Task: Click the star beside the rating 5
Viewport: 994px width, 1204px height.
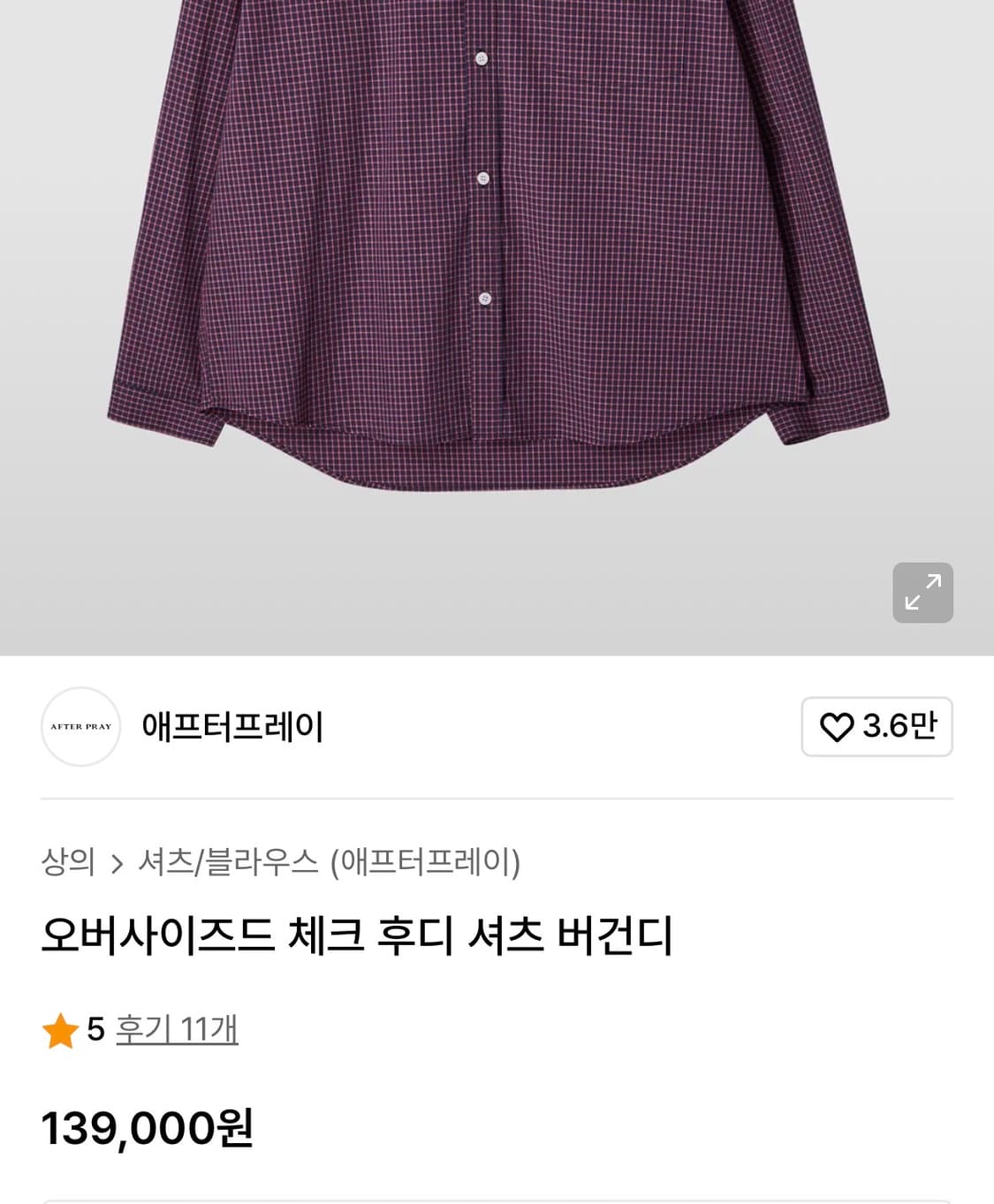Action: 58,1027
